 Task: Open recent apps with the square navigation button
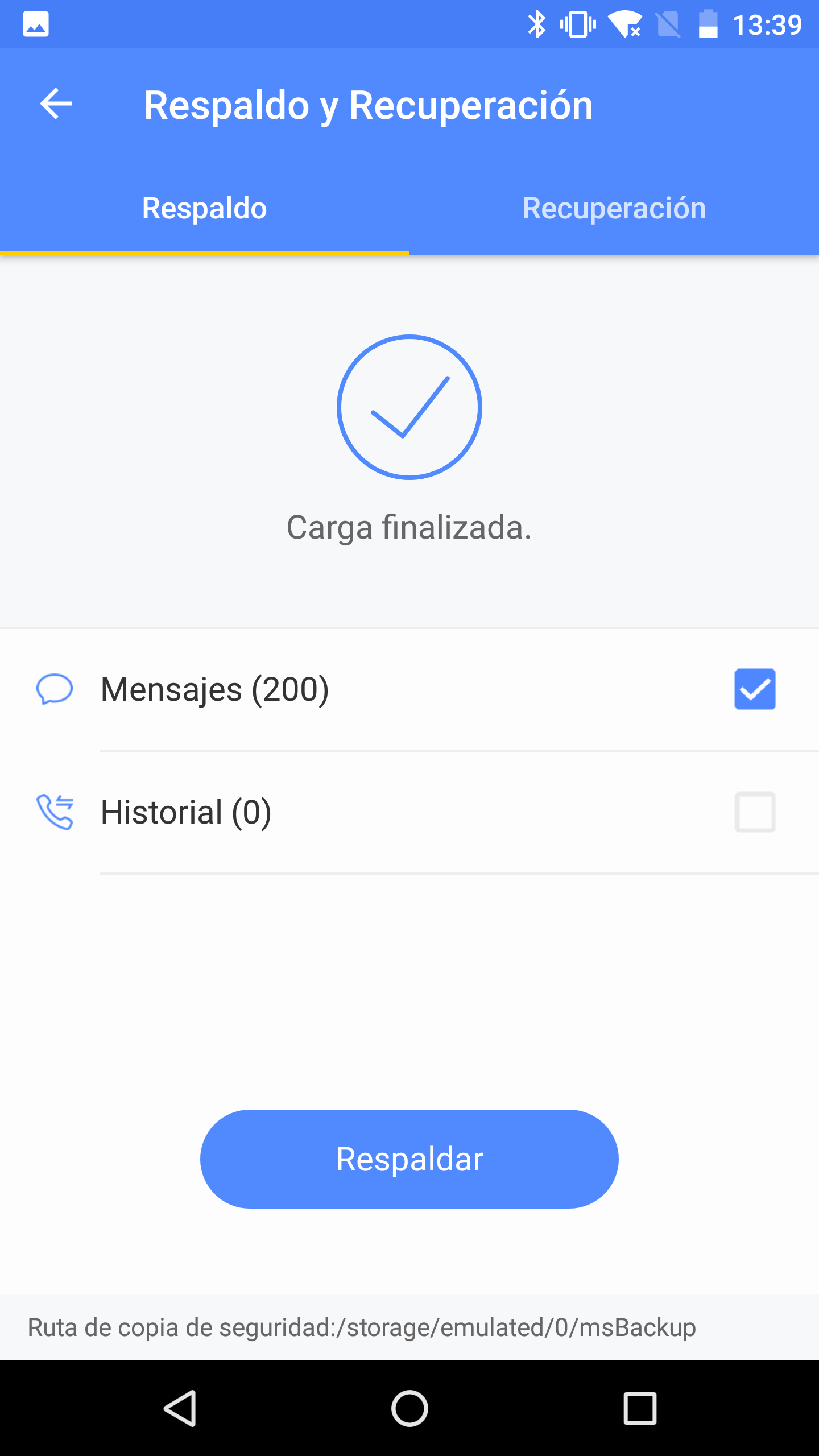642,1408
